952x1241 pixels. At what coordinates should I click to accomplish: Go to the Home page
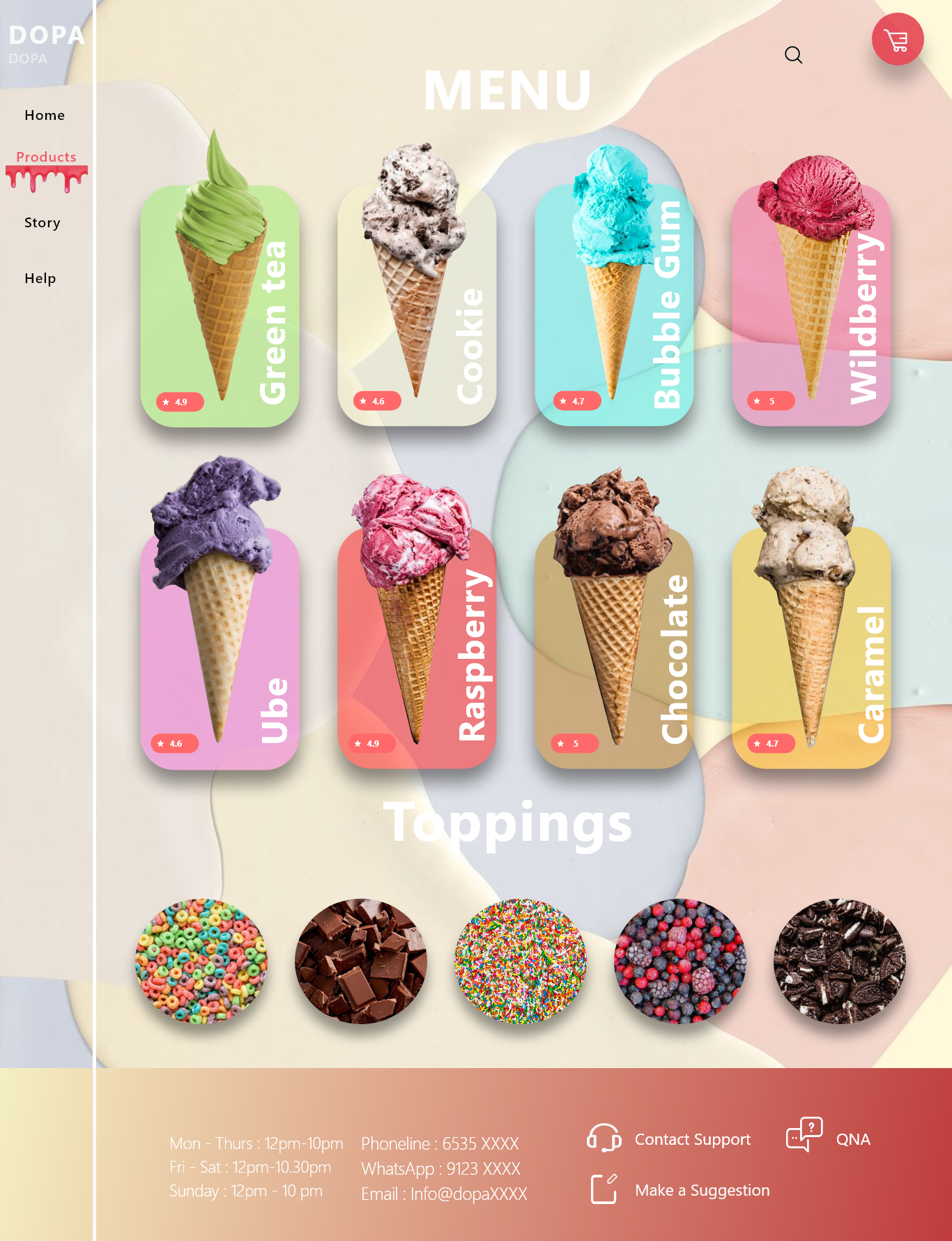[x=45, y=115]
